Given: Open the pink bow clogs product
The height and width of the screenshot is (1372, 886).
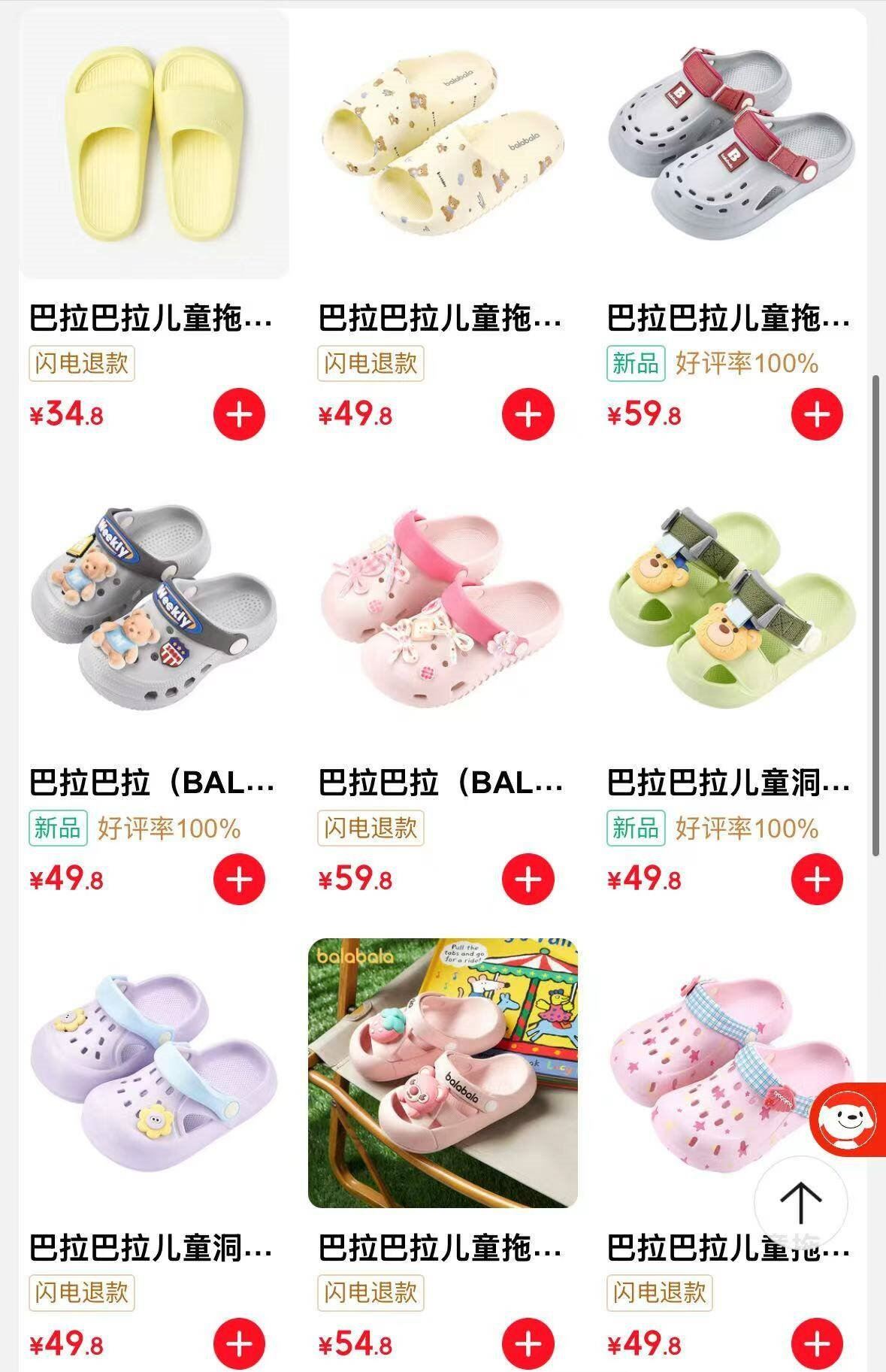Looking at the screenshot, I should coord(443,609).
